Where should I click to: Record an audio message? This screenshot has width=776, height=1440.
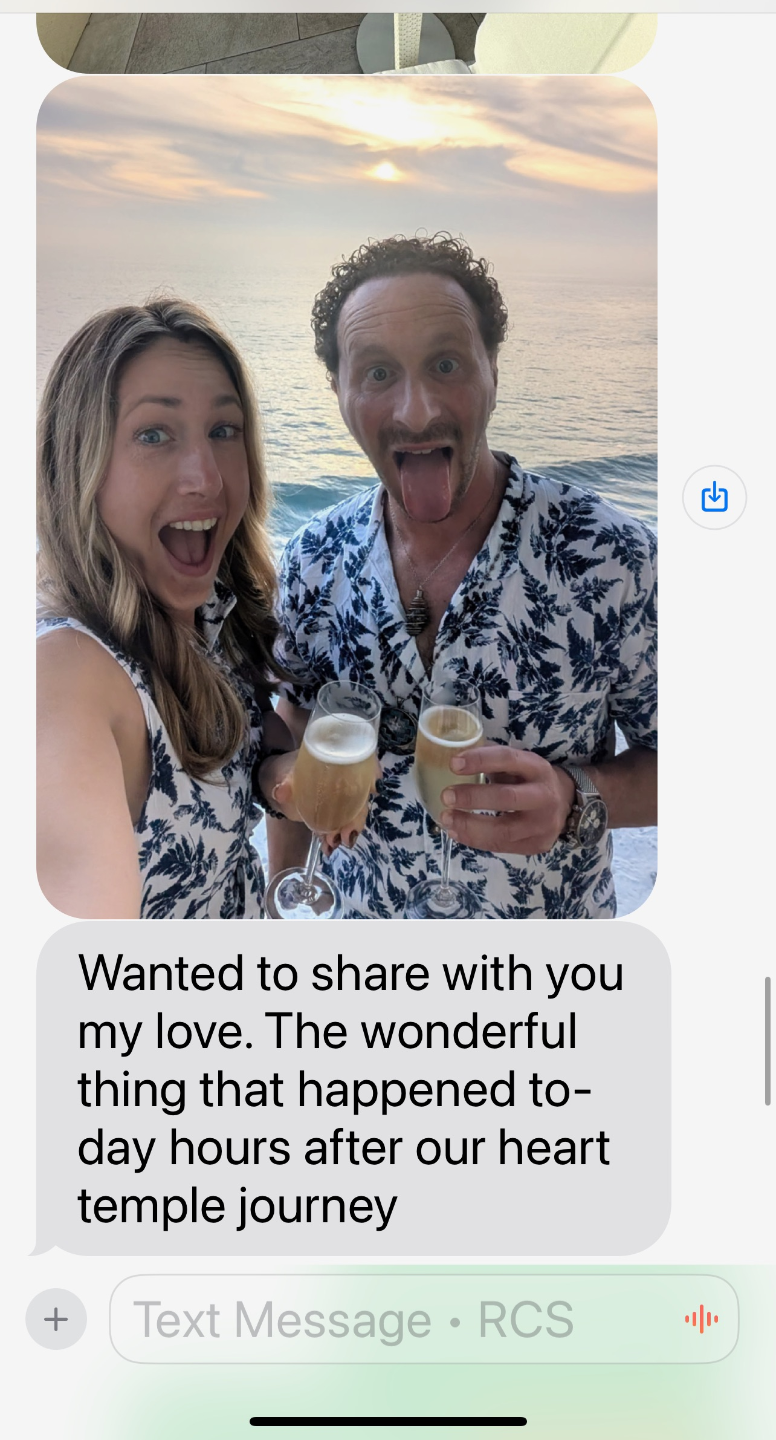tap(701, 1319)
